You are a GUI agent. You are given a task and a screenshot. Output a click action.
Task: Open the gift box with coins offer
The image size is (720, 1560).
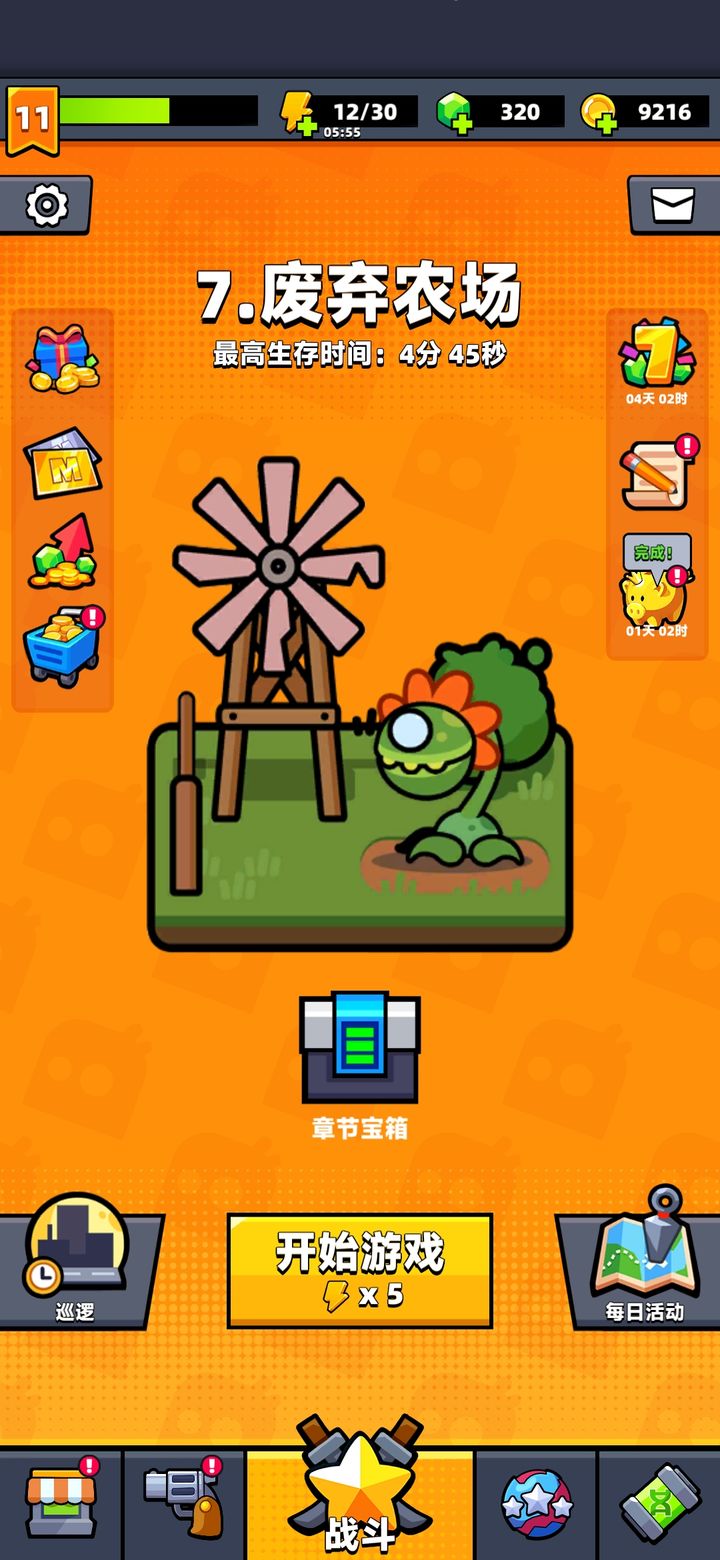coord(62,358)
